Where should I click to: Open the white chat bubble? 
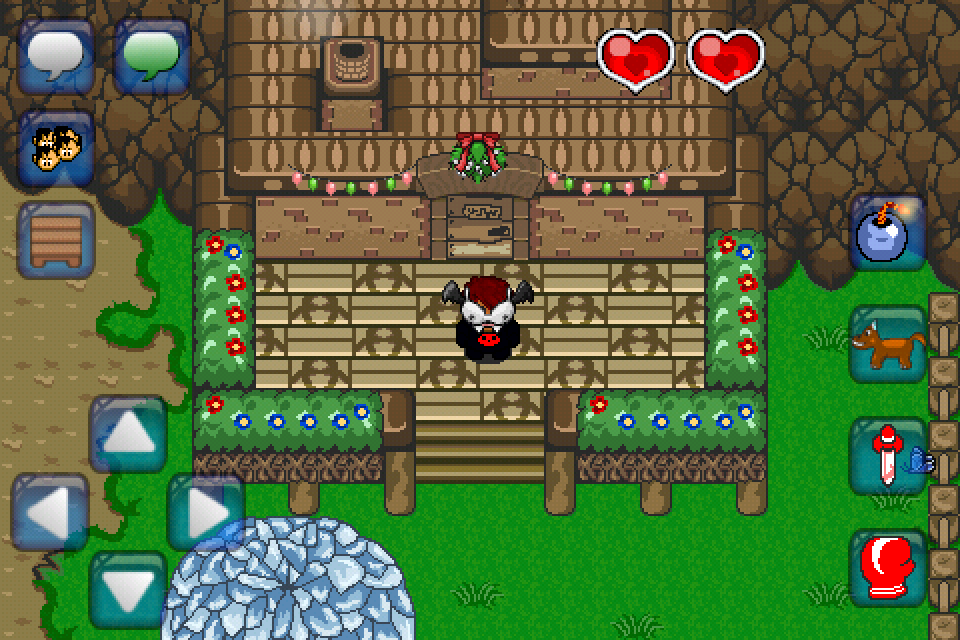pyautogui.click(x=56, y=57)
